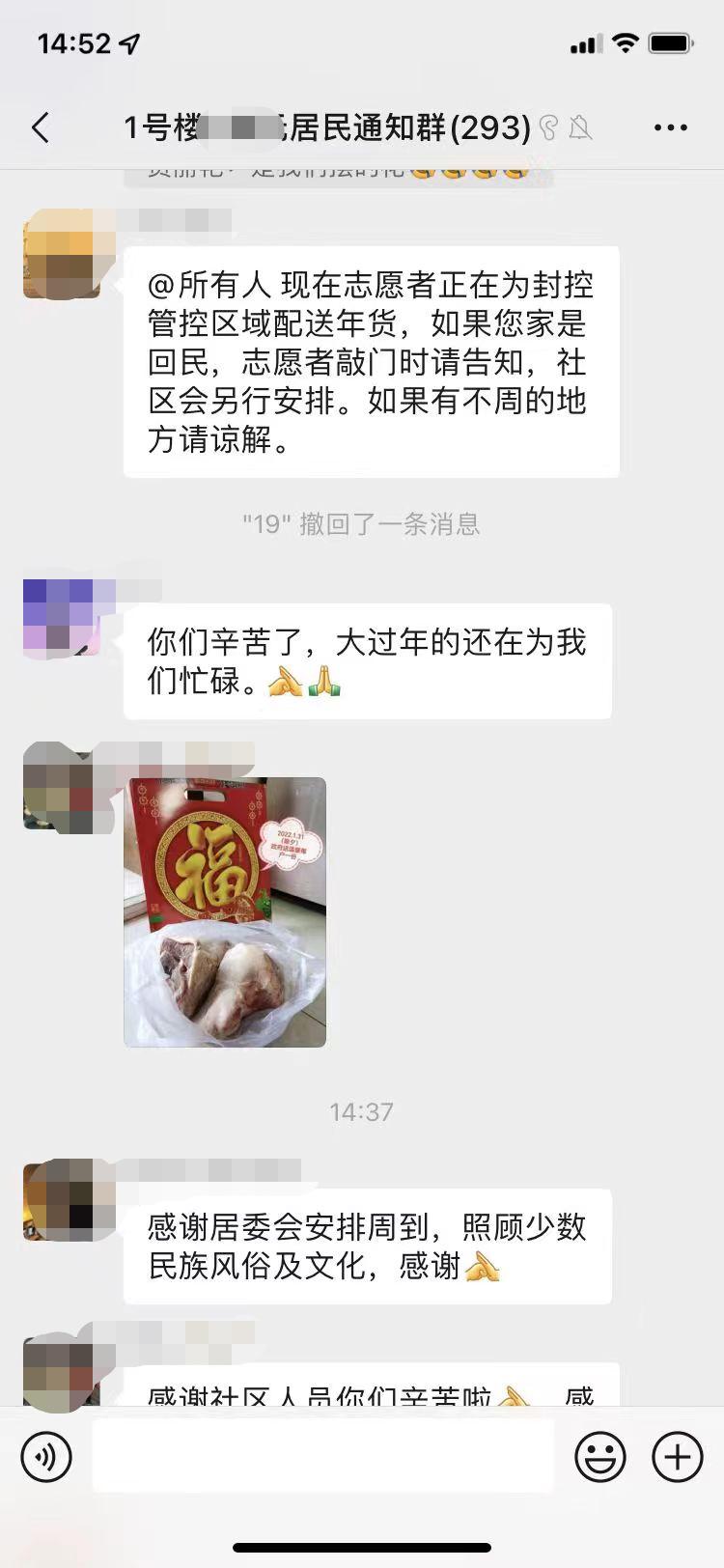
Task: Tap the message text input field
Action: tap(322, 1456)
